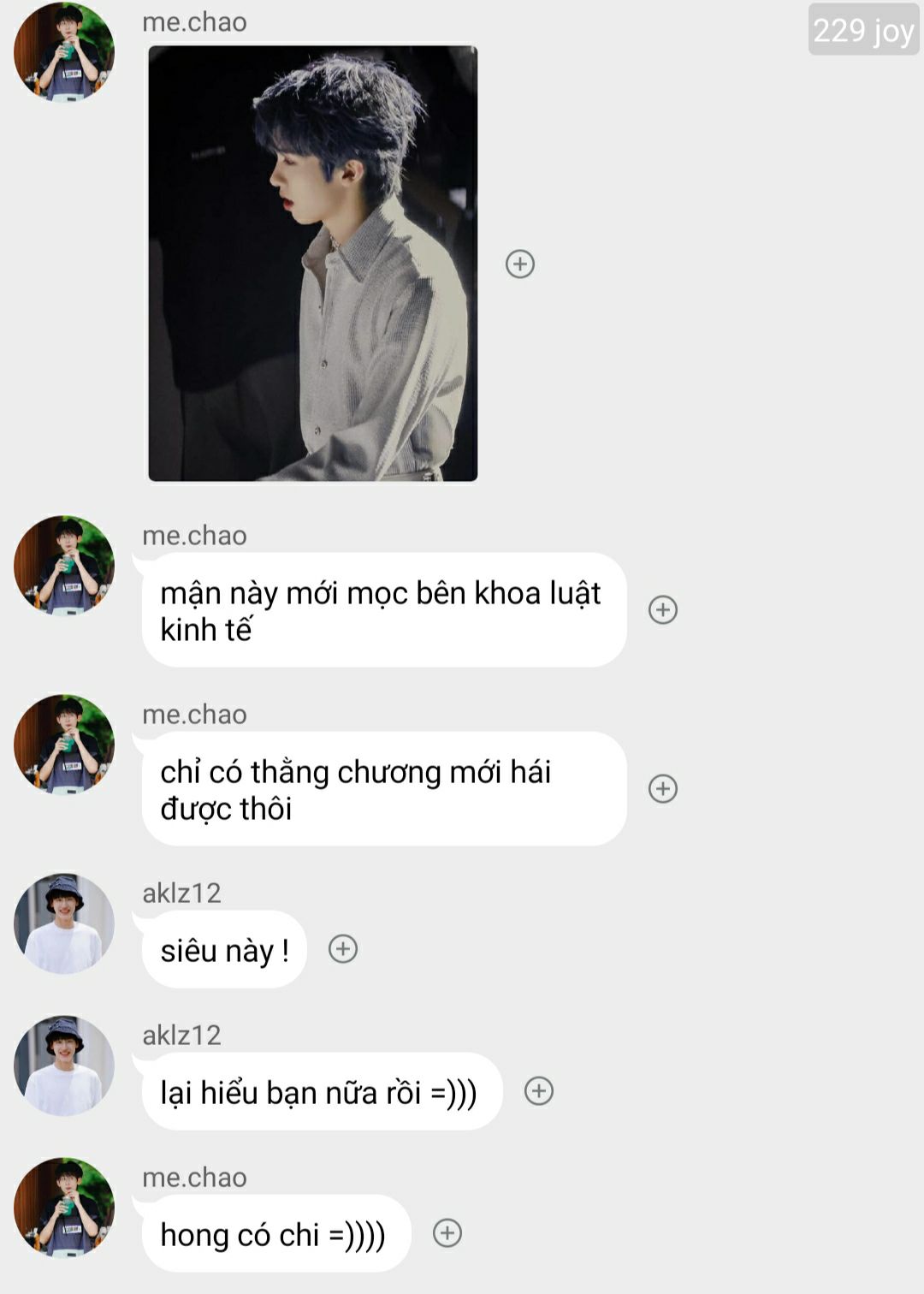
Task: Add a reaction to "hong có chi"
Action: [x=447, y=1232]
